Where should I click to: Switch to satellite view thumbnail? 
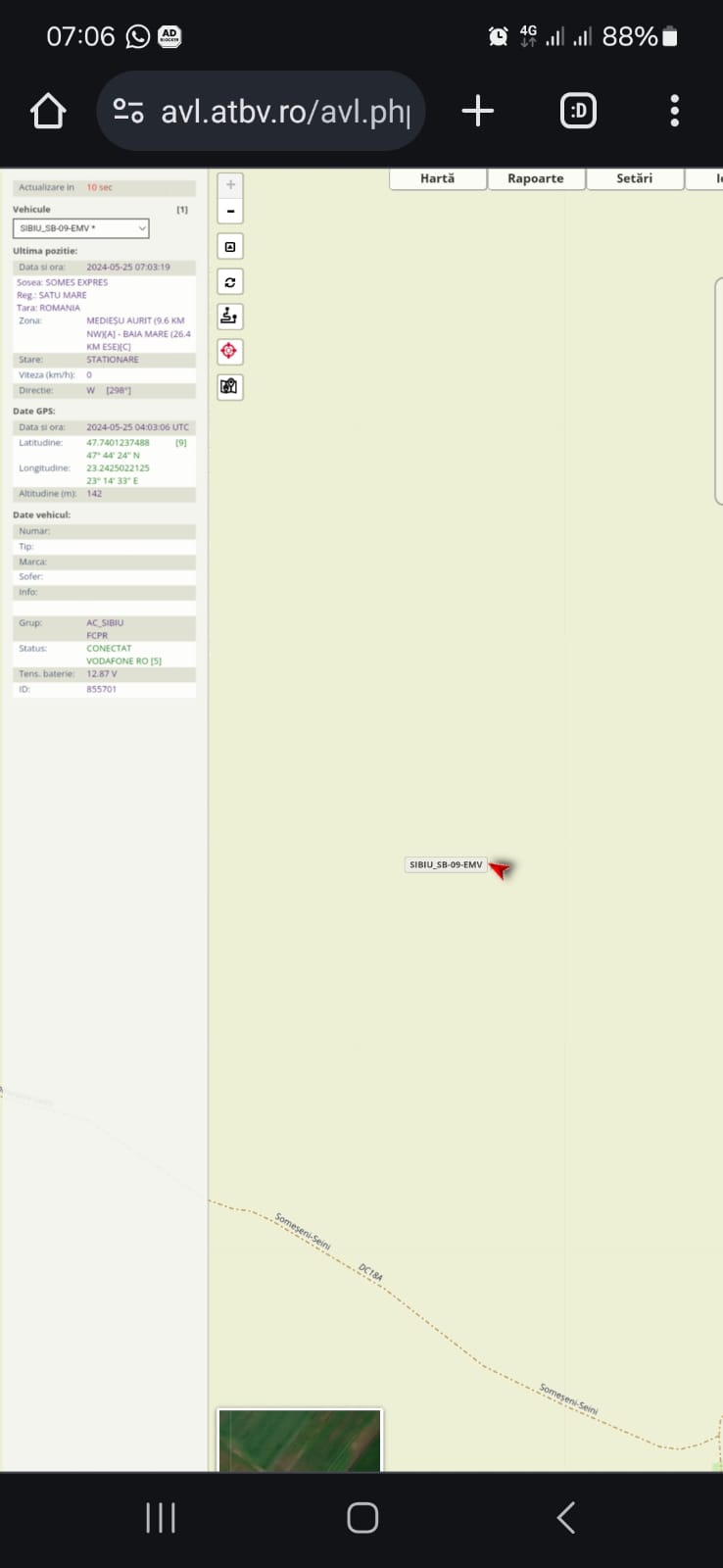pos(299,1441)
